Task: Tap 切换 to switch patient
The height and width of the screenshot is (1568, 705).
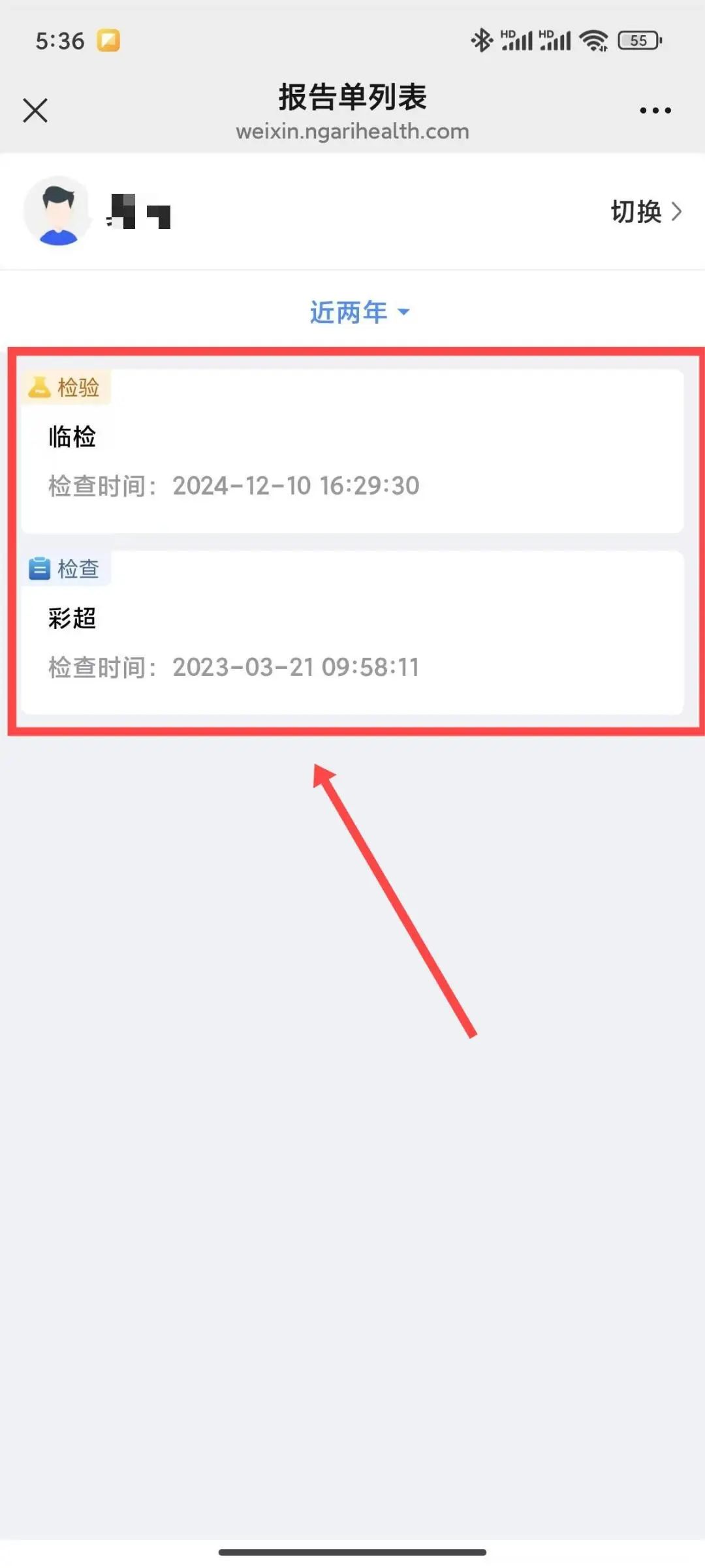Action: [645, 211]
